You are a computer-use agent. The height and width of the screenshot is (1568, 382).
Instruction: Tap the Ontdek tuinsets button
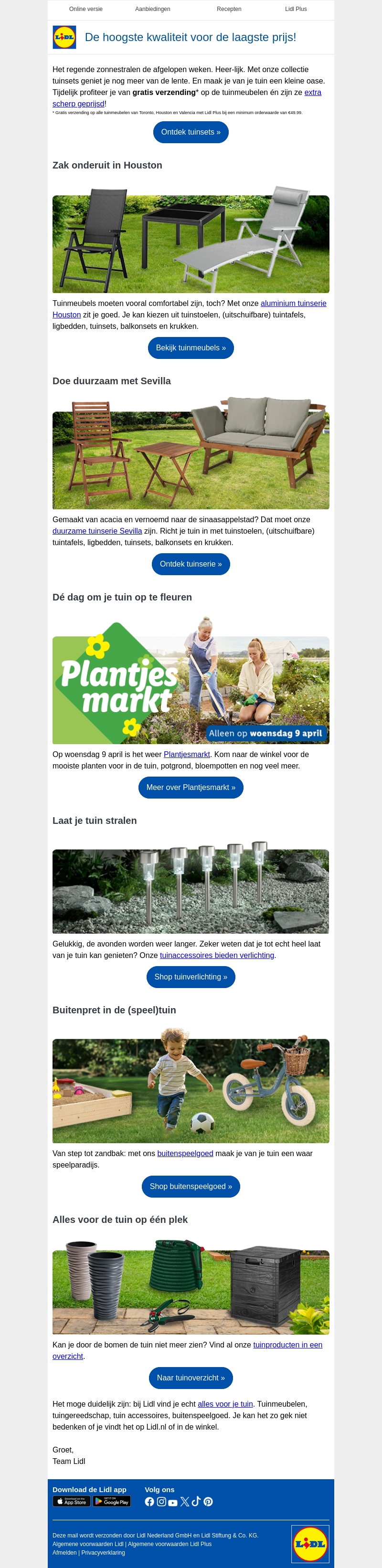click(x=191, y=132)
